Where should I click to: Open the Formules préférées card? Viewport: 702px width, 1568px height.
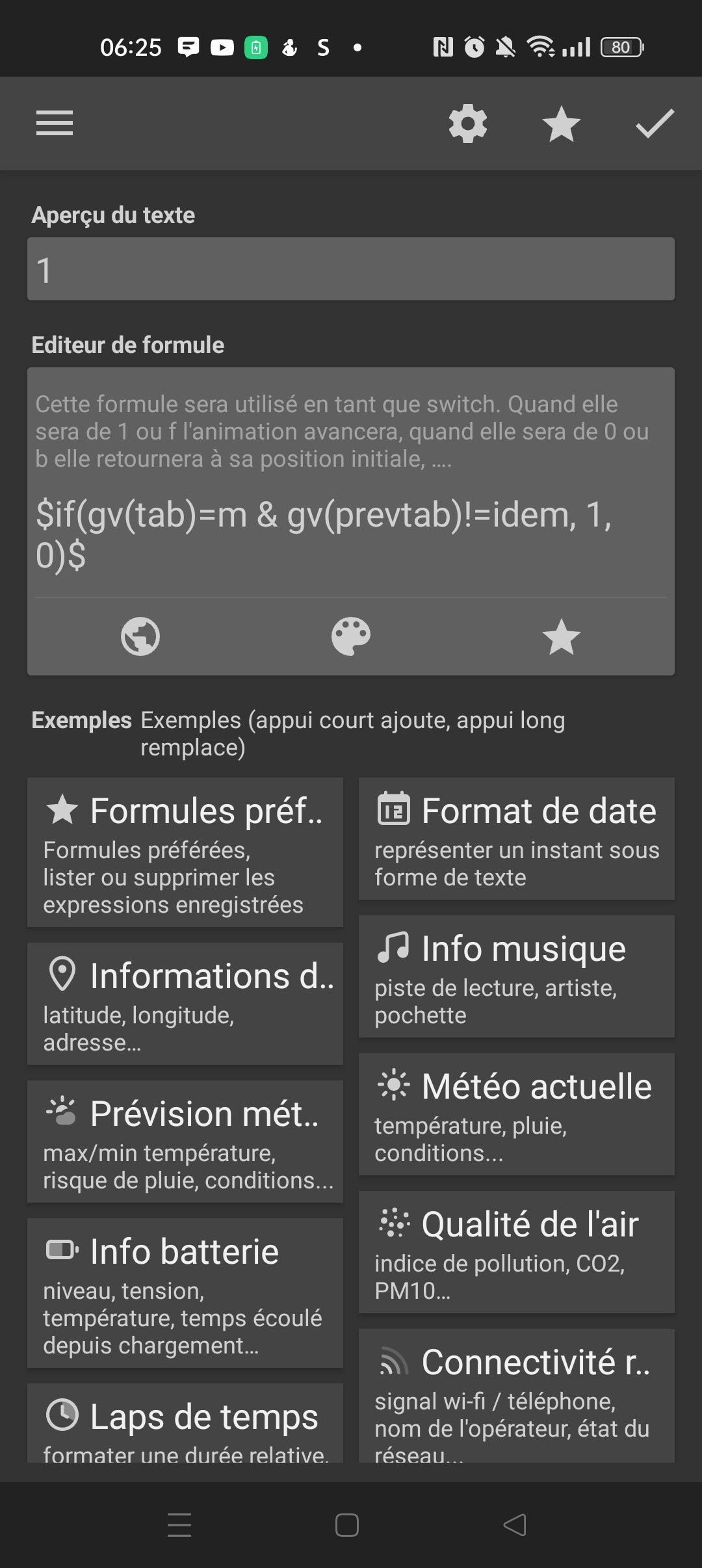click(x=185, y=852)
